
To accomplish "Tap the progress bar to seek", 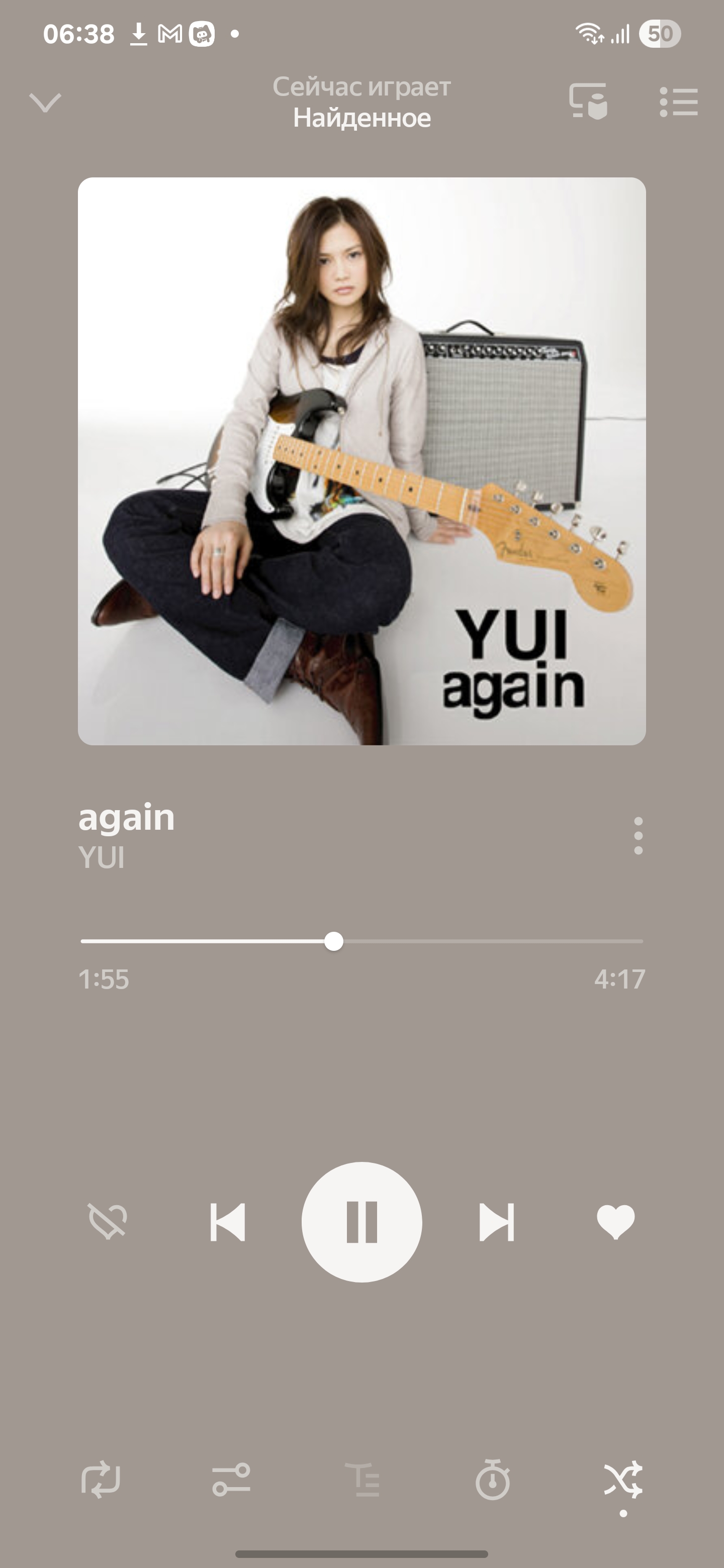I will point(361,941).
